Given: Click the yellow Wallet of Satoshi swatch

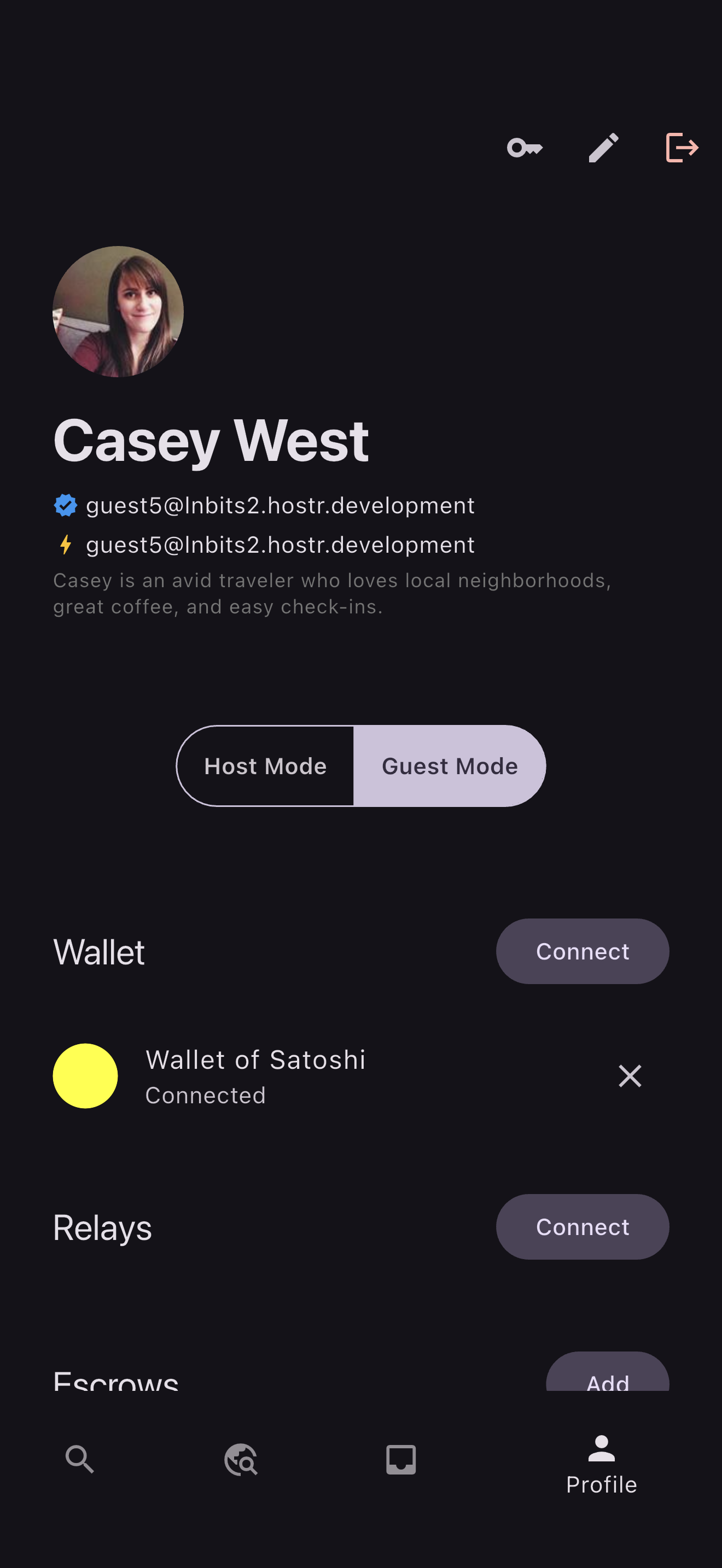Looking at the screenshot, I should click(85, 1075).
